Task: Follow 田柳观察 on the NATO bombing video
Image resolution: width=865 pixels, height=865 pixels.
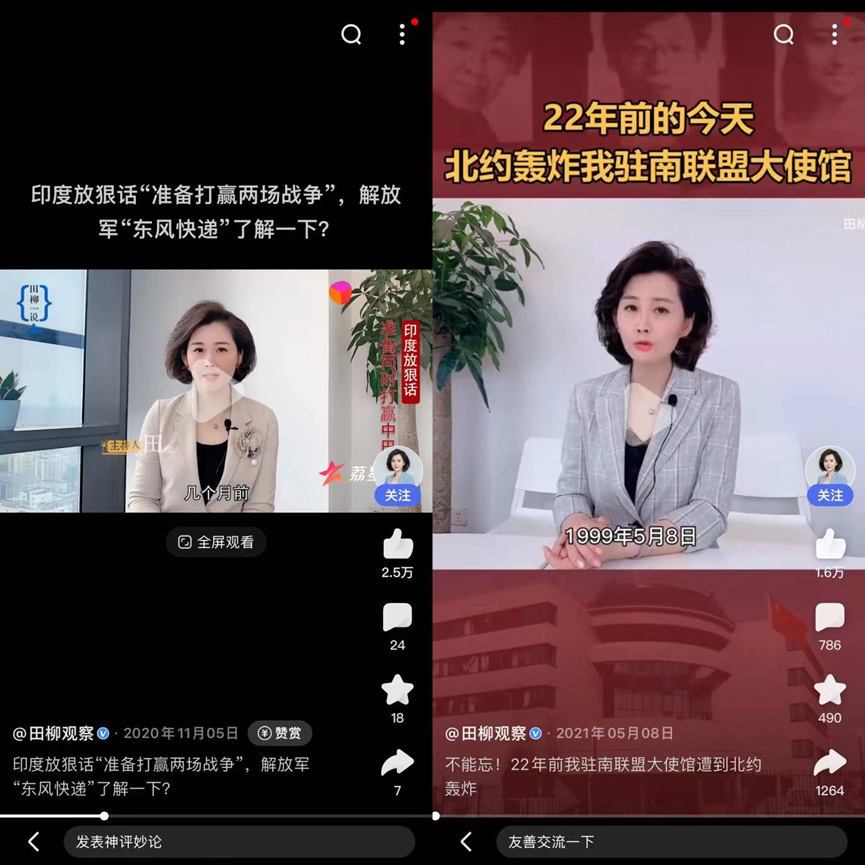Action: (x=830, y=496)
